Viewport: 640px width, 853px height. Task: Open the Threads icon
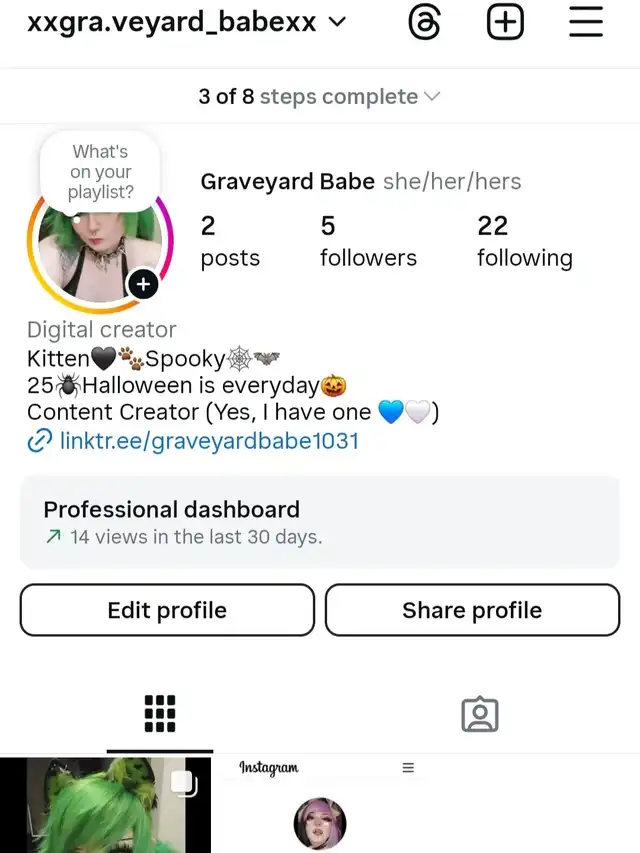tap(425, 23)
